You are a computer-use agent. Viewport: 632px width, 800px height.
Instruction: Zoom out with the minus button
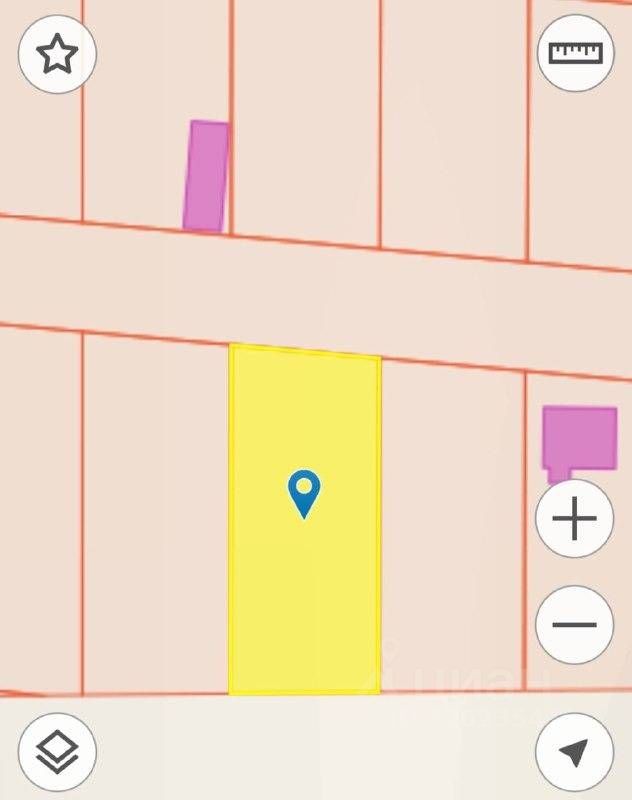click(x=574, y=625)
